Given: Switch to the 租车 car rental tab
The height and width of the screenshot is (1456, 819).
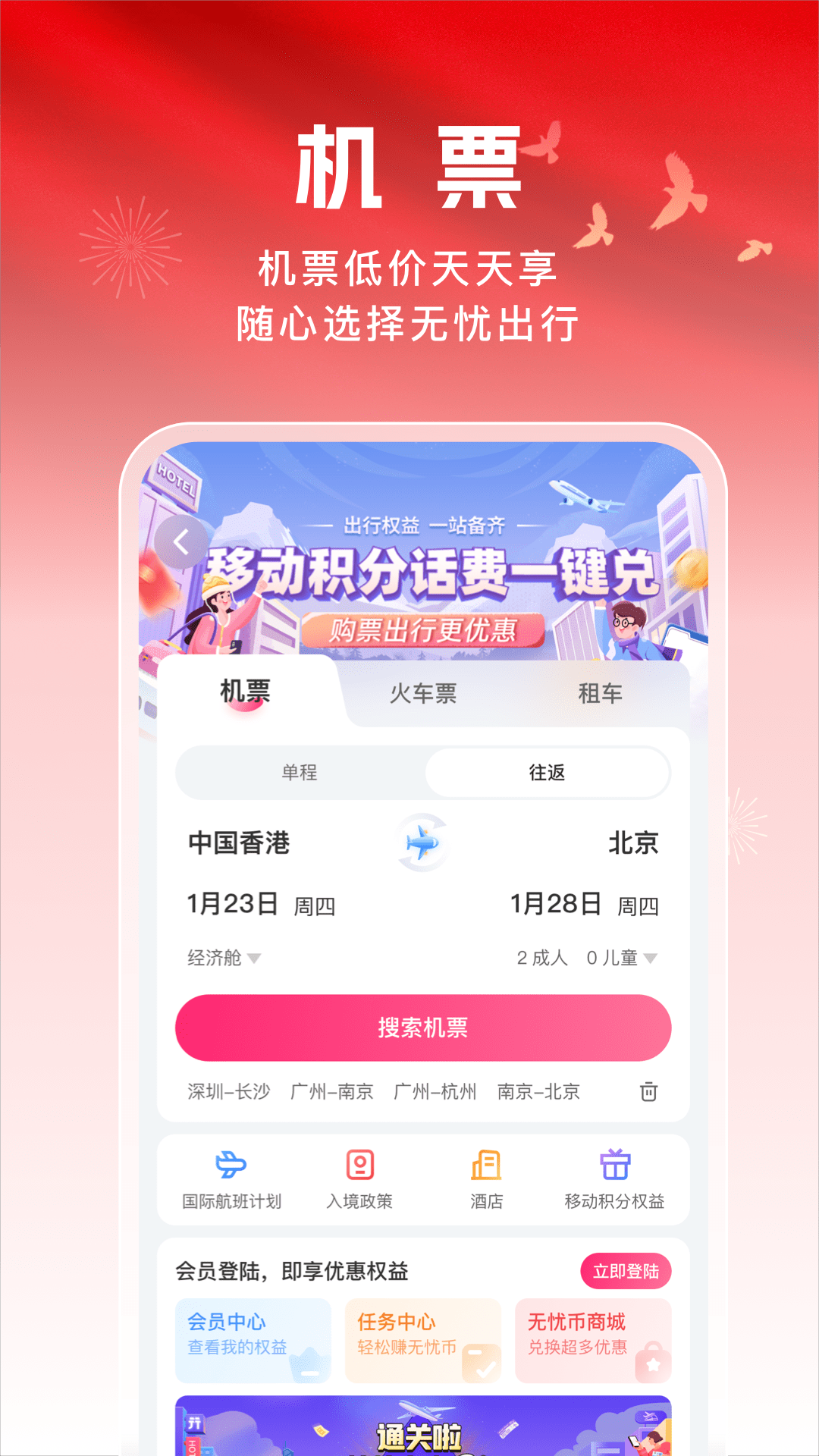Looking at the screenshot, I should click(600, 694).
